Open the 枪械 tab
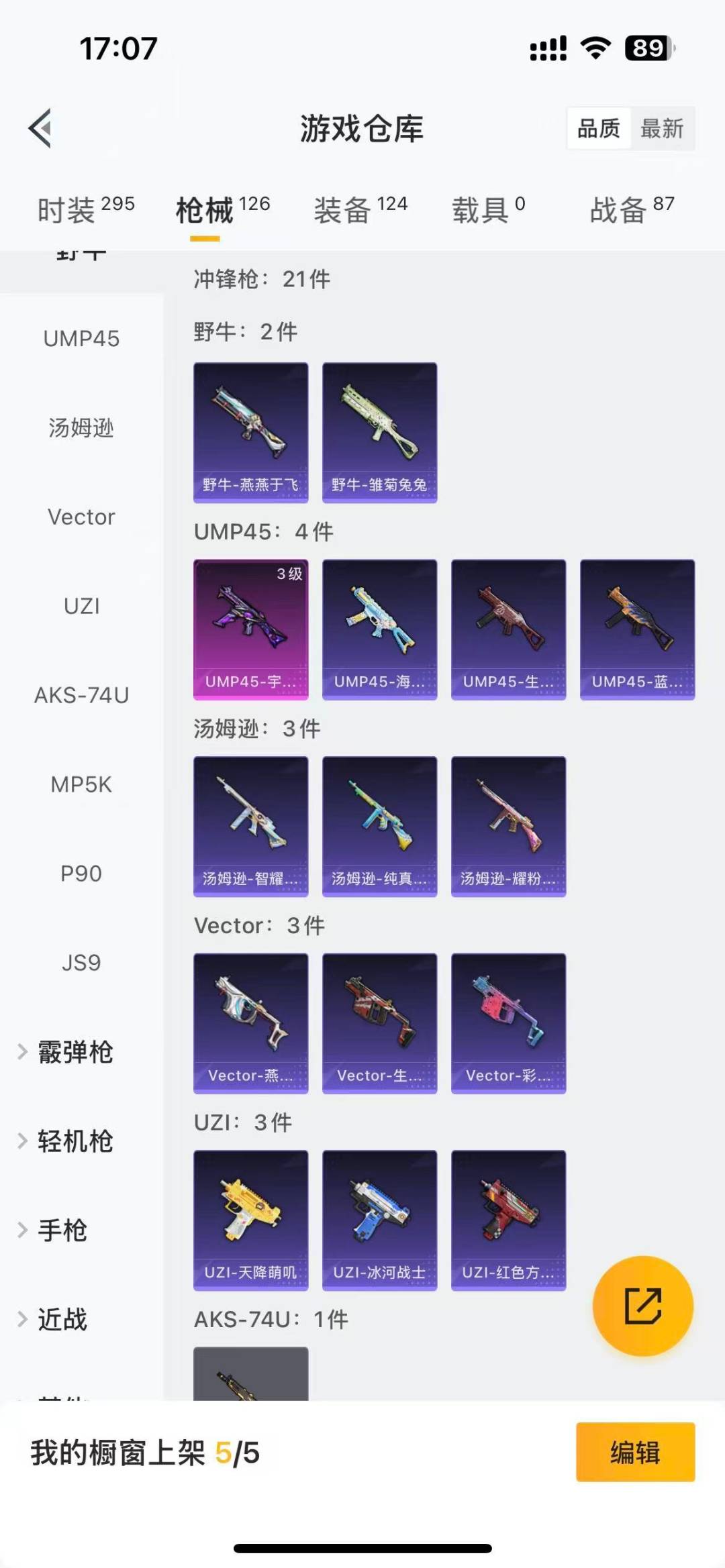The width and height of the screenshot is (725, 1568). pos(205,209)
